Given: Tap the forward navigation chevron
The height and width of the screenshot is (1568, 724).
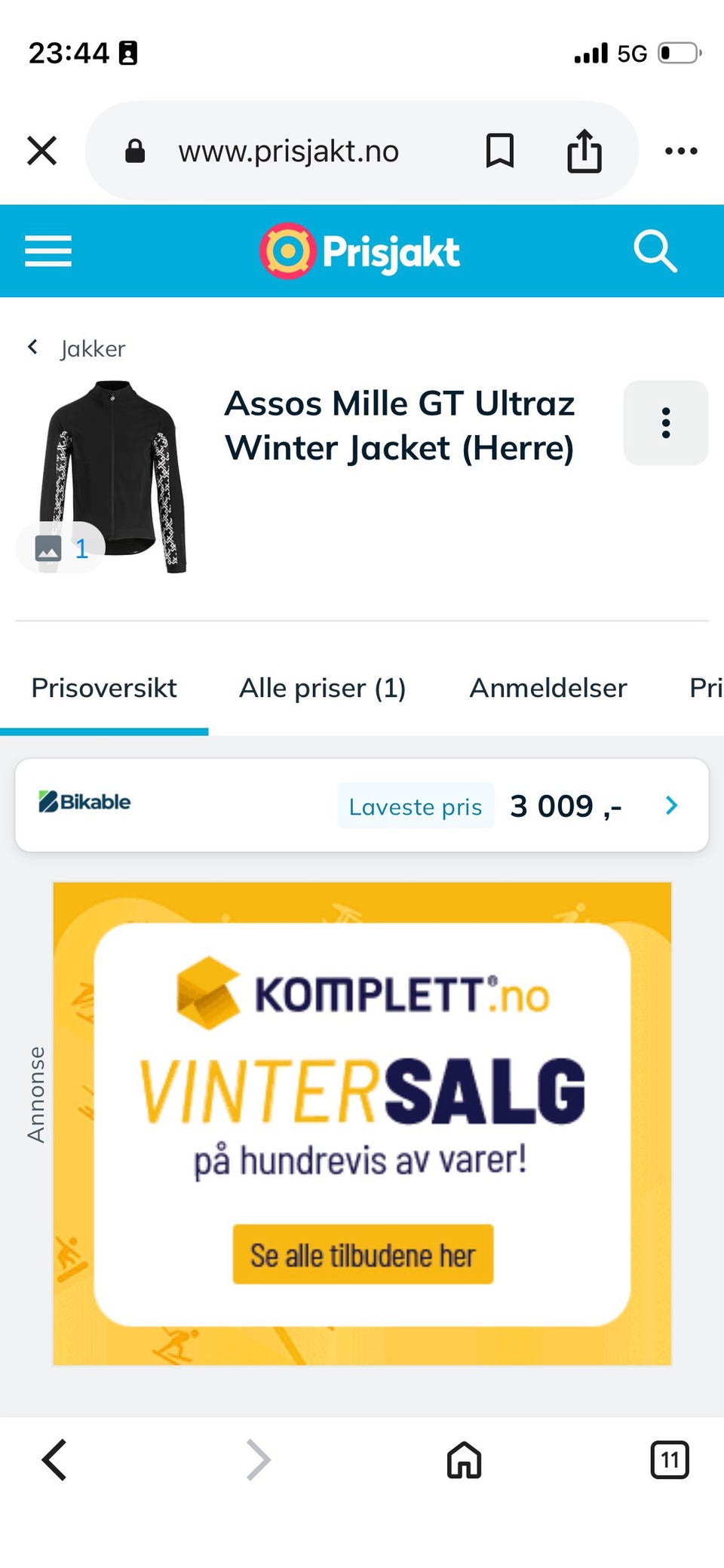Looking at the screenshot, I should click(256, 1459).
